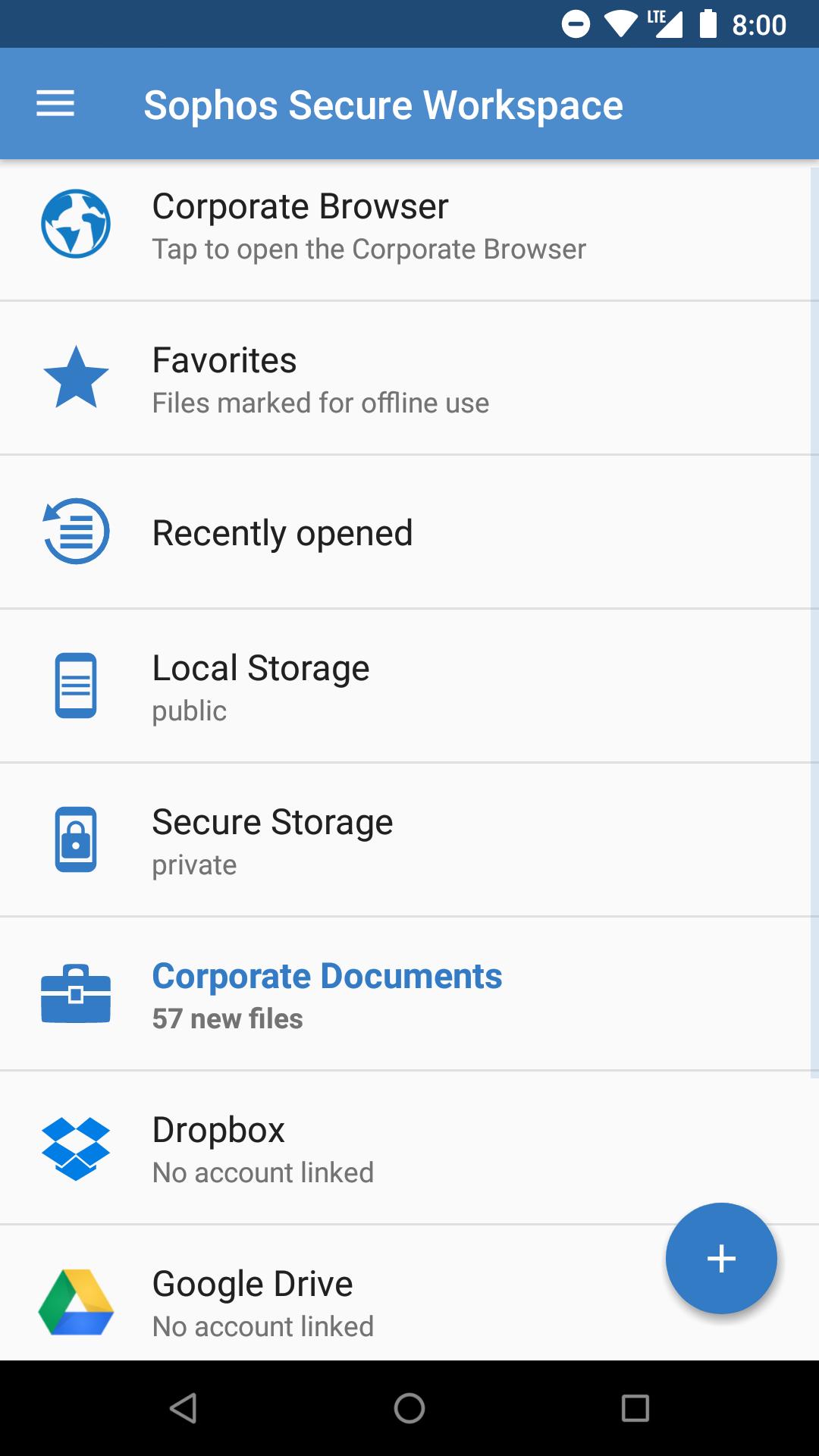
Task: Open the Corporate Documents briefcase icon
Action: click(76, 995)
